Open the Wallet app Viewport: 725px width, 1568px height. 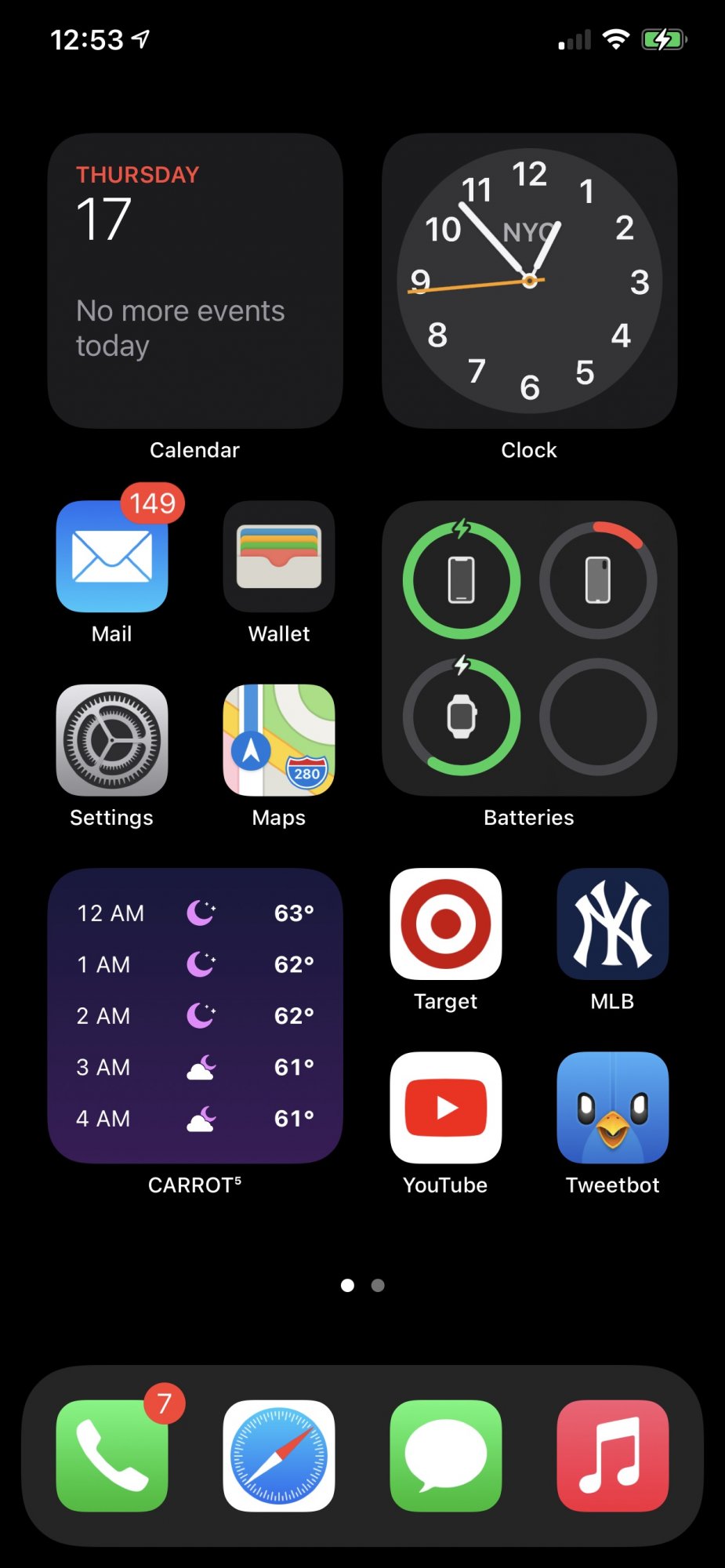click(279, 557)
